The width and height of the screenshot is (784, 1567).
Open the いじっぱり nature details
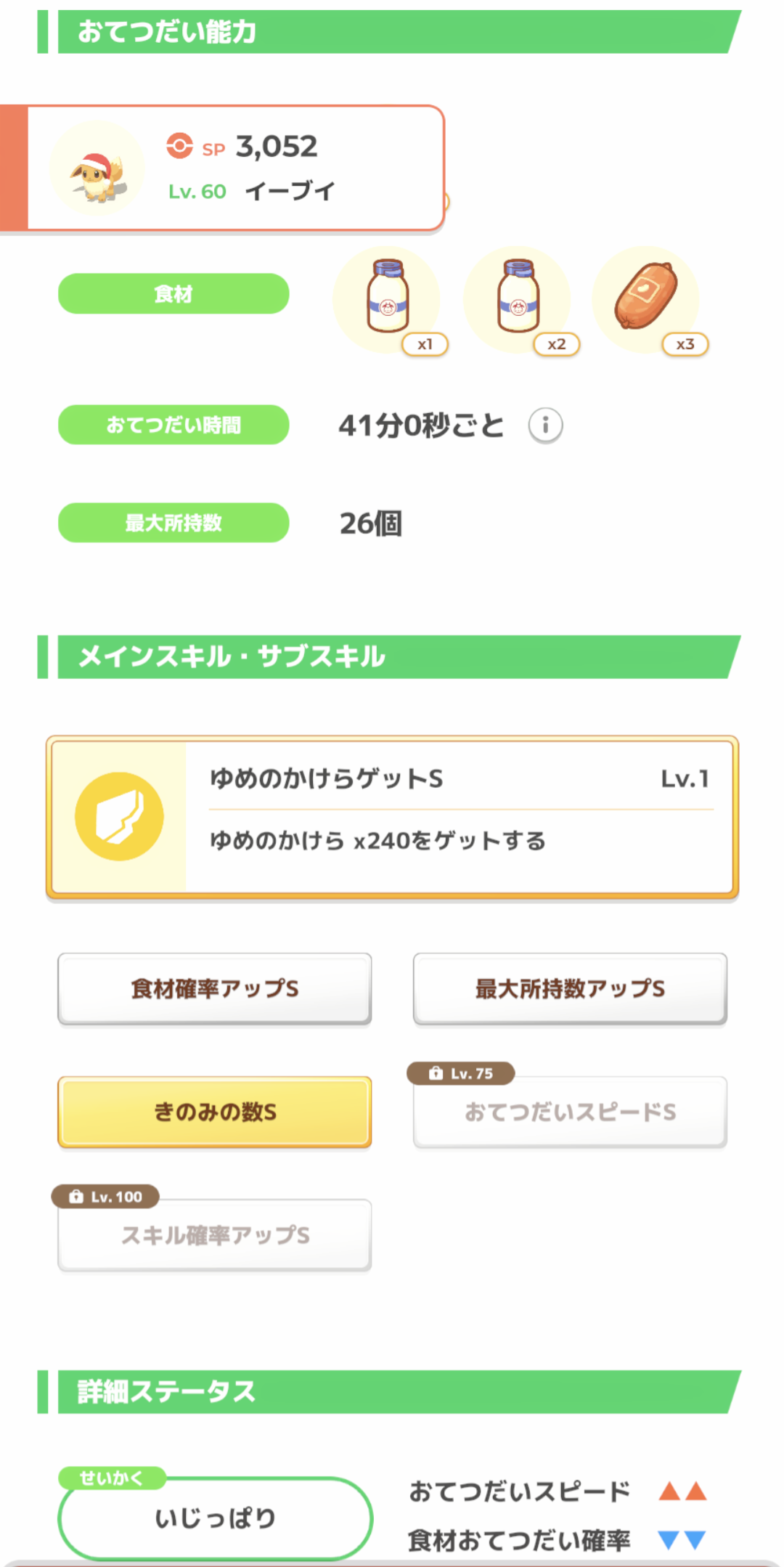[x=215, y=1518]
